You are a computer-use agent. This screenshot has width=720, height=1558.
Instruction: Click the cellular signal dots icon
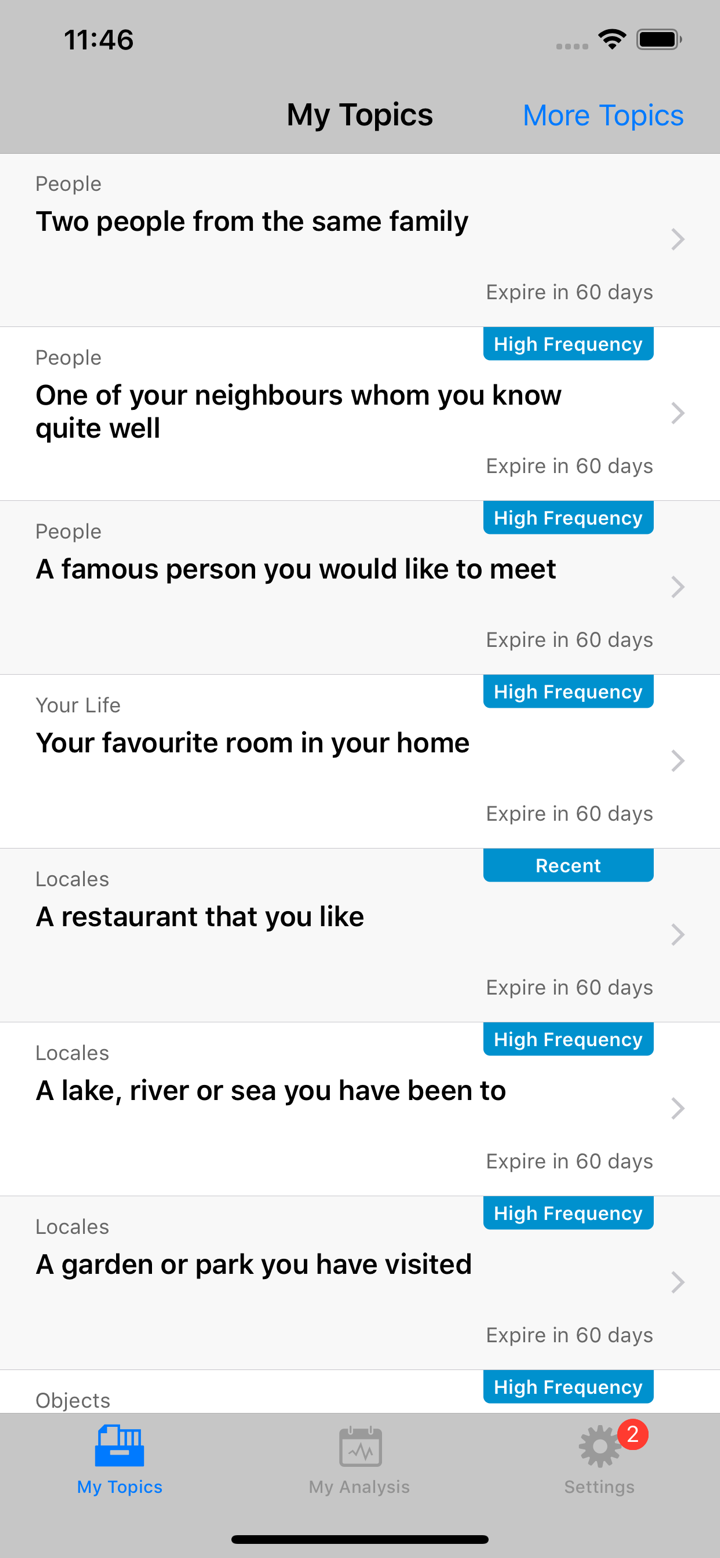point(571,44)
